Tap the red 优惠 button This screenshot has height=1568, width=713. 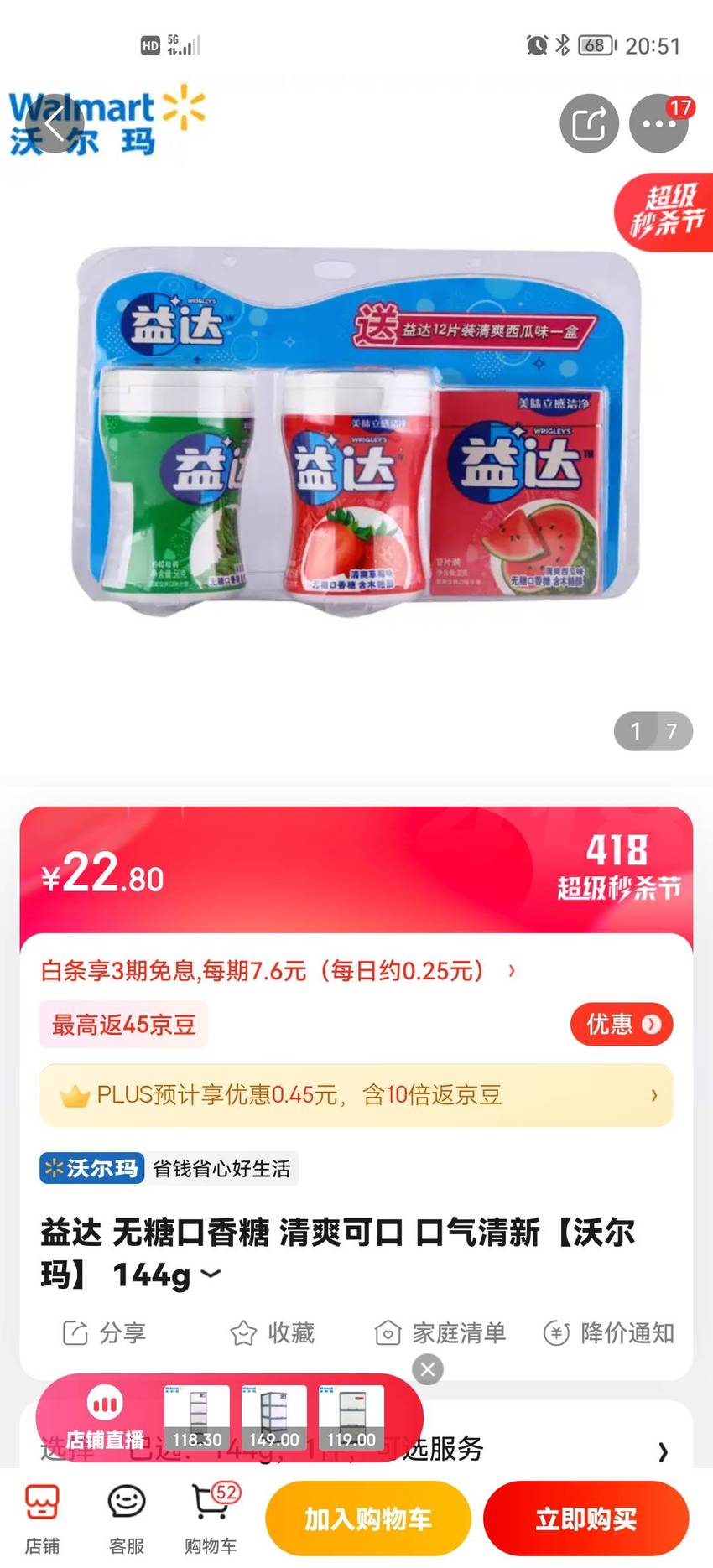click(x=622, y=1024)
